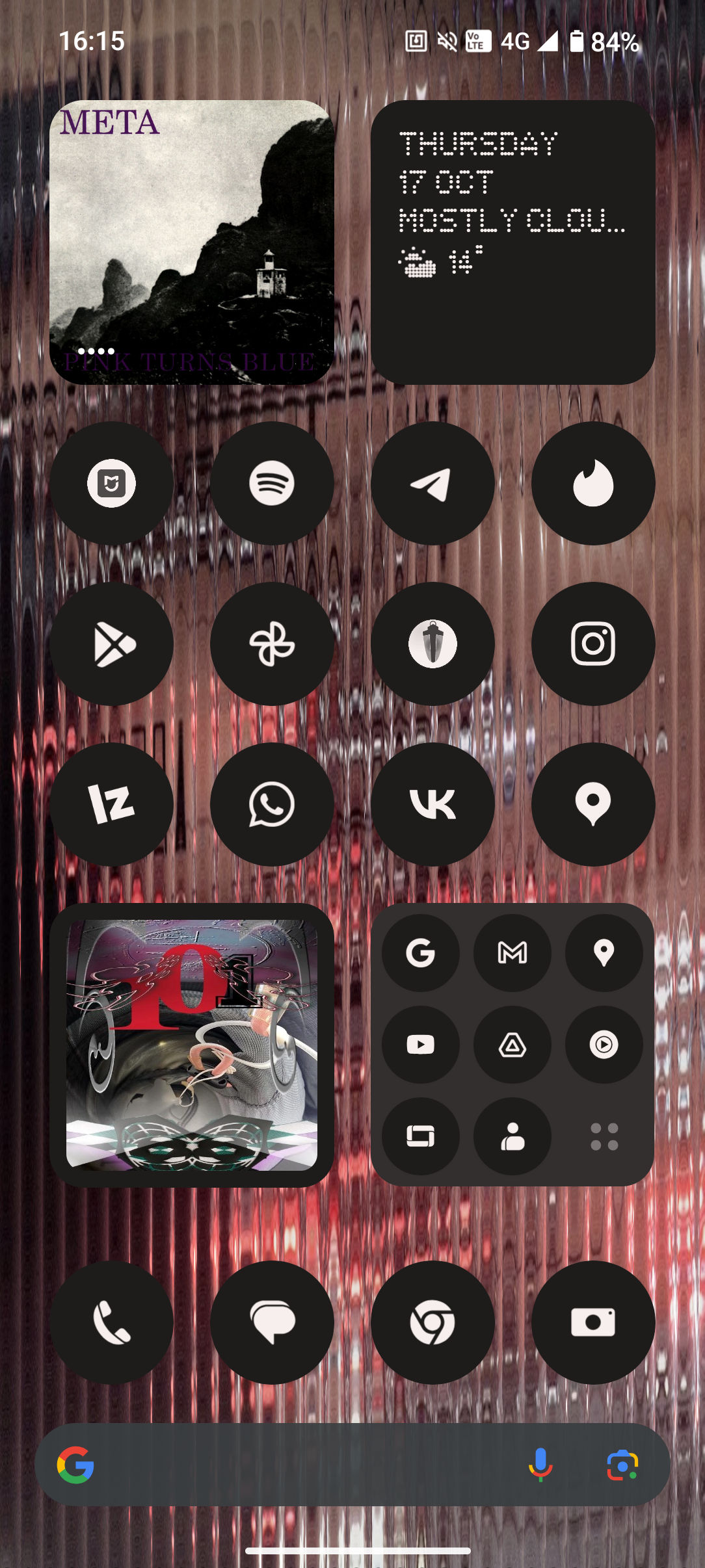Launch Telegram
This screenshot has height=1568, width=705.
point(432,483)
